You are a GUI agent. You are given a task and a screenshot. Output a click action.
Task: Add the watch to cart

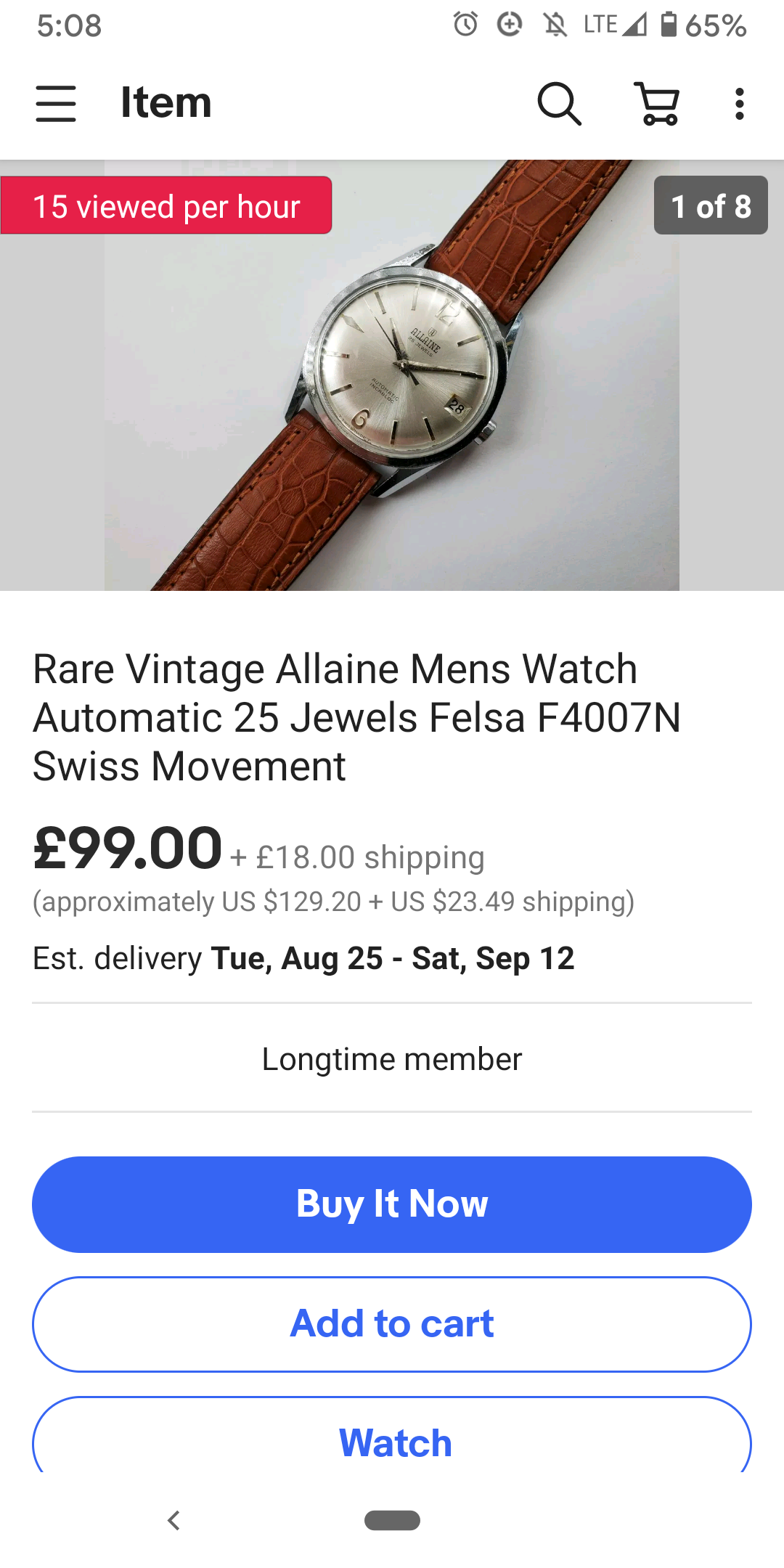(x=392, y=1323)
